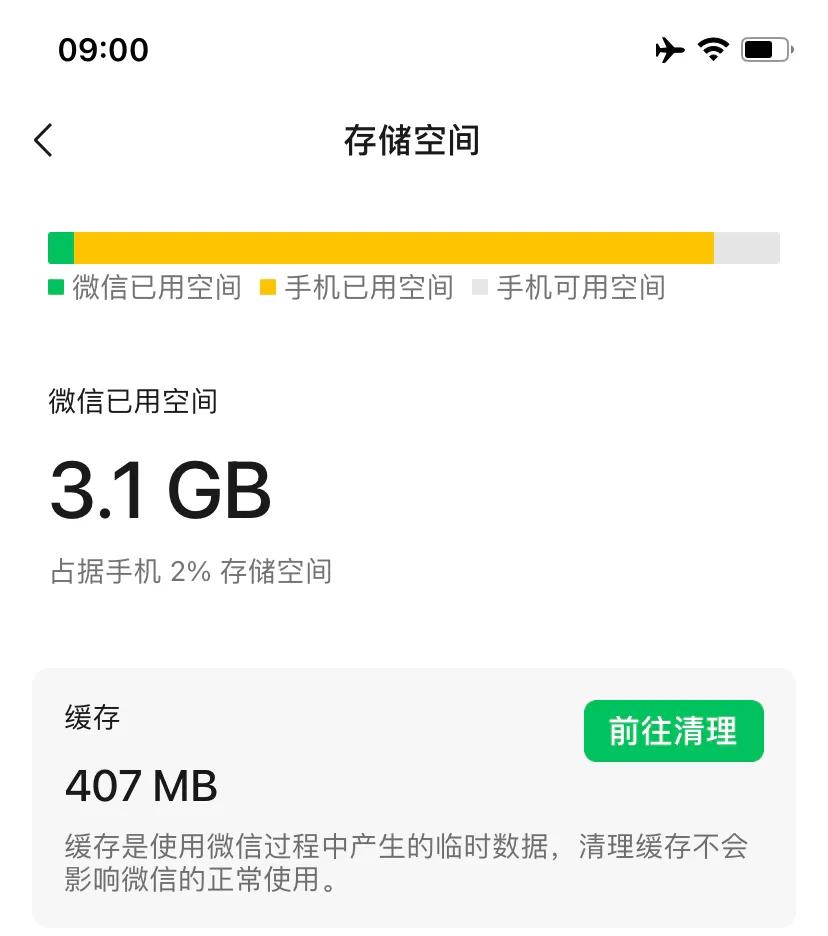Tap the 407 MB cache size text
This screenshot has width=828, height=936.
click(x=140, y=786)
